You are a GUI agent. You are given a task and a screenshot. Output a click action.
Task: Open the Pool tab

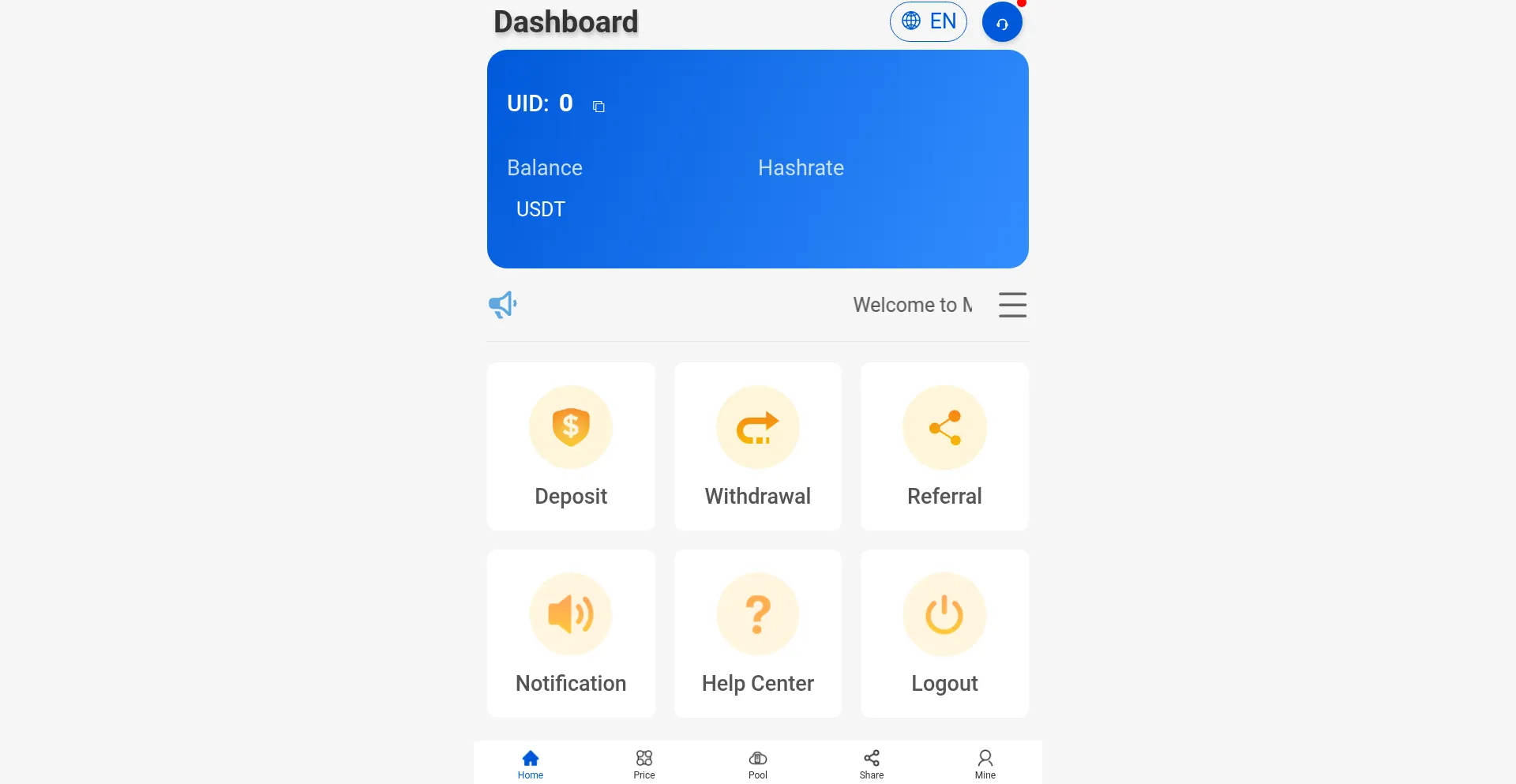tap(758, 763)
